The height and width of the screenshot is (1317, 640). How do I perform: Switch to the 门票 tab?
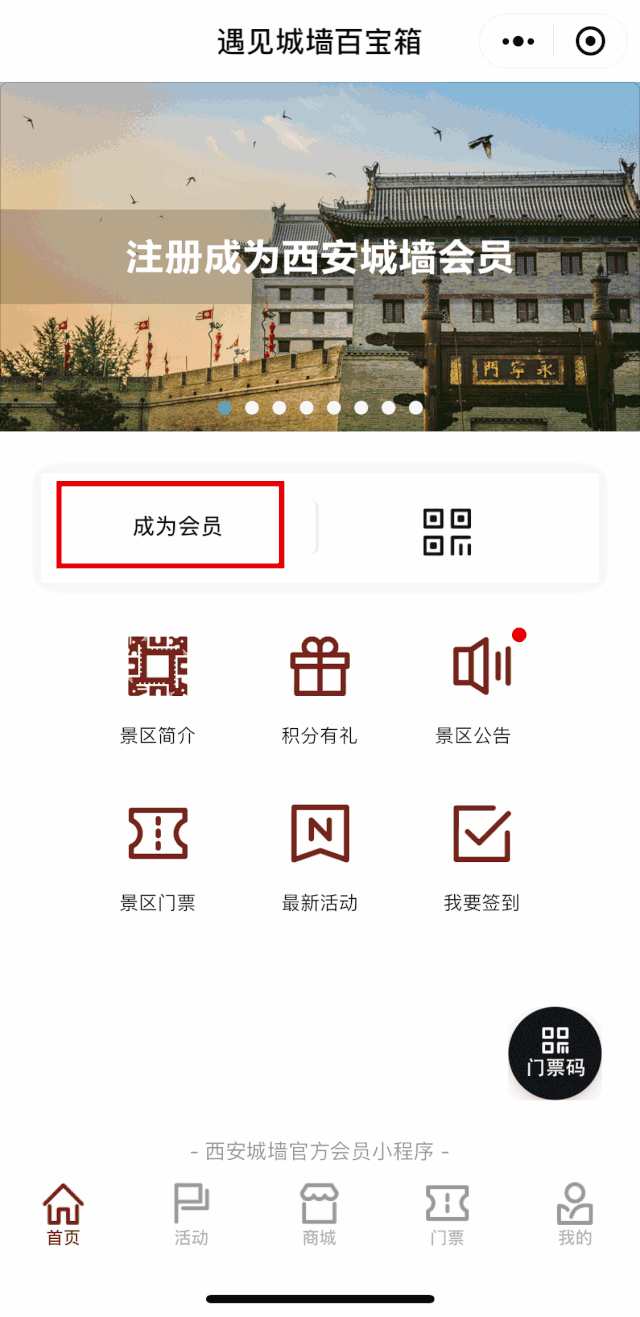pyautogui.click(x=447, y=1214)
